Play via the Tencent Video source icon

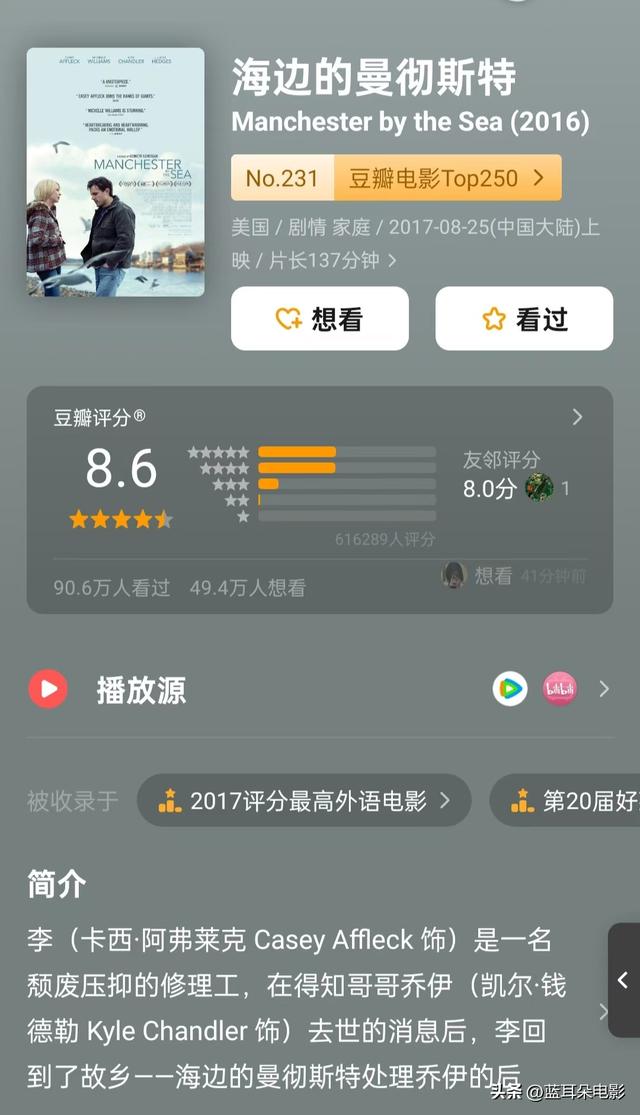[x=510, y=689]
